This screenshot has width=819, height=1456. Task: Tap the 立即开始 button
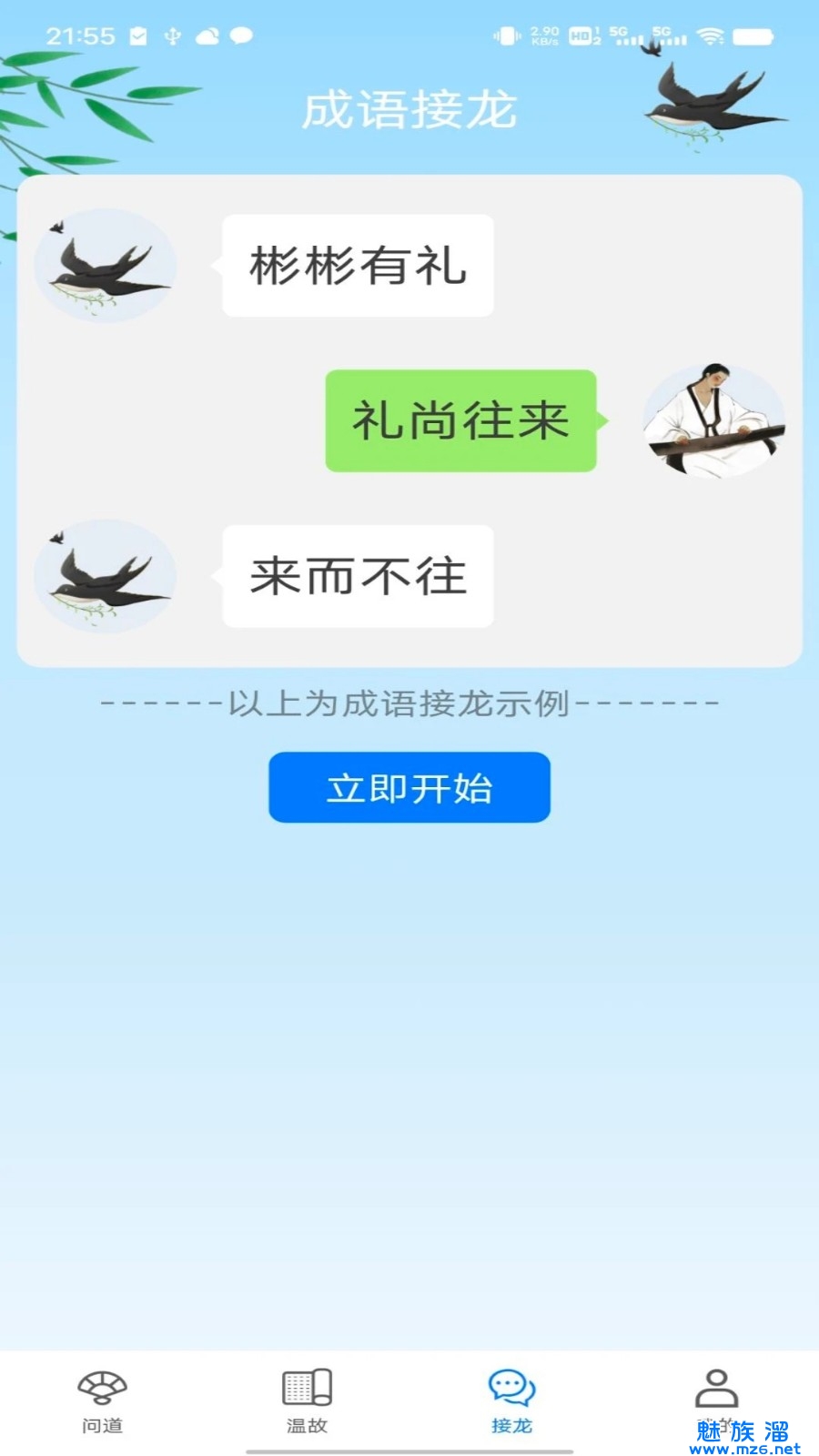(409, 787)
